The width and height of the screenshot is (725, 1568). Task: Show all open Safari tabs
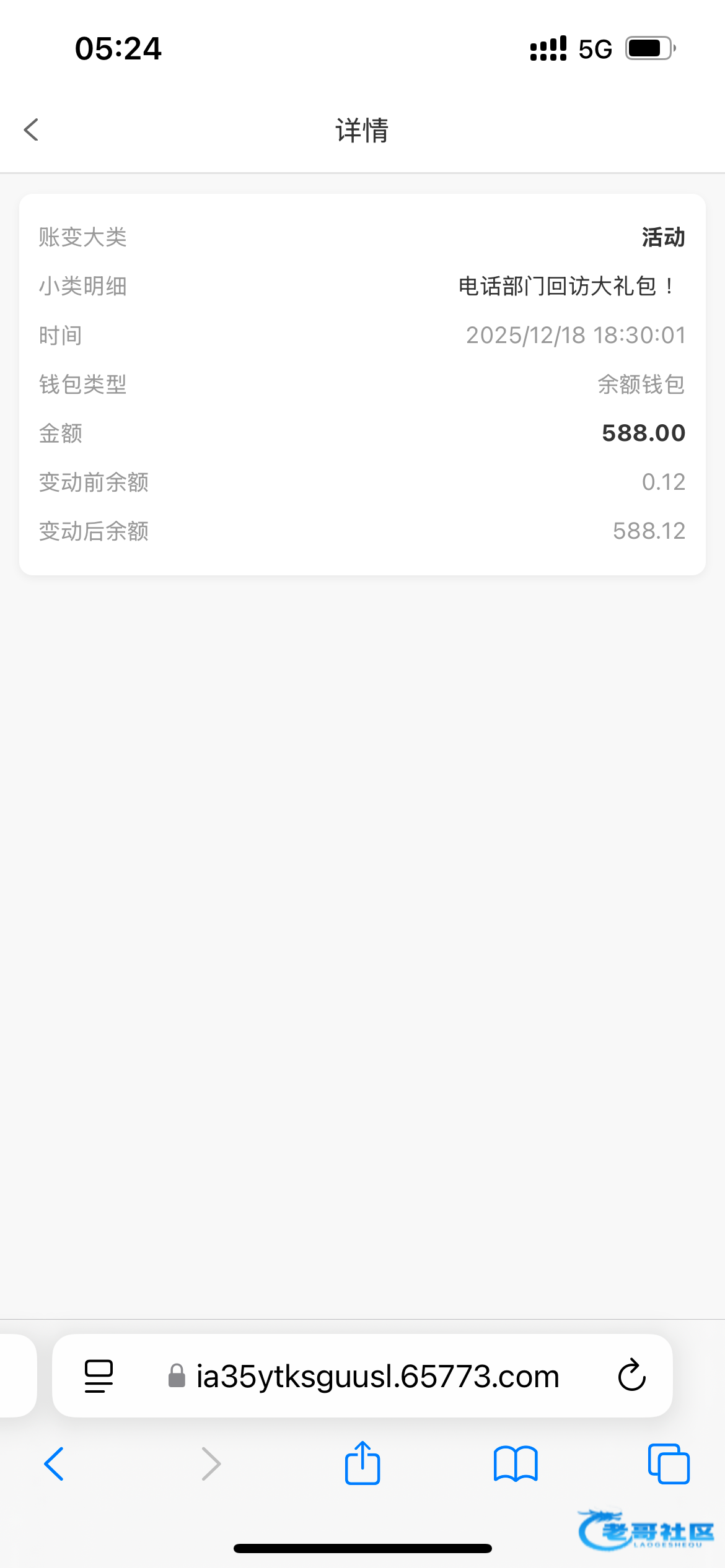coord(668,1464)
